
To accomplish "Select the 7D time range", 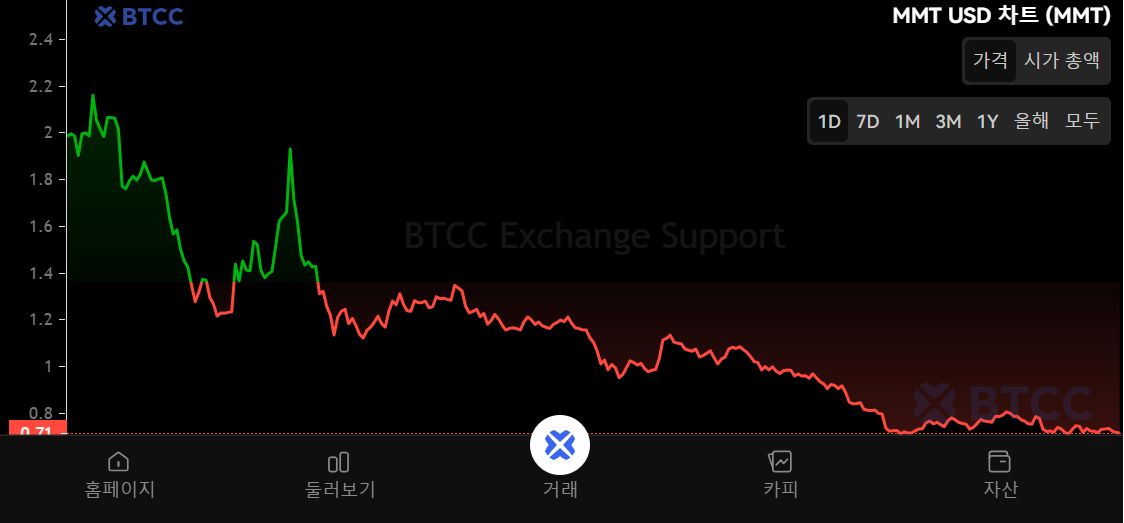I will coord(868,122).
